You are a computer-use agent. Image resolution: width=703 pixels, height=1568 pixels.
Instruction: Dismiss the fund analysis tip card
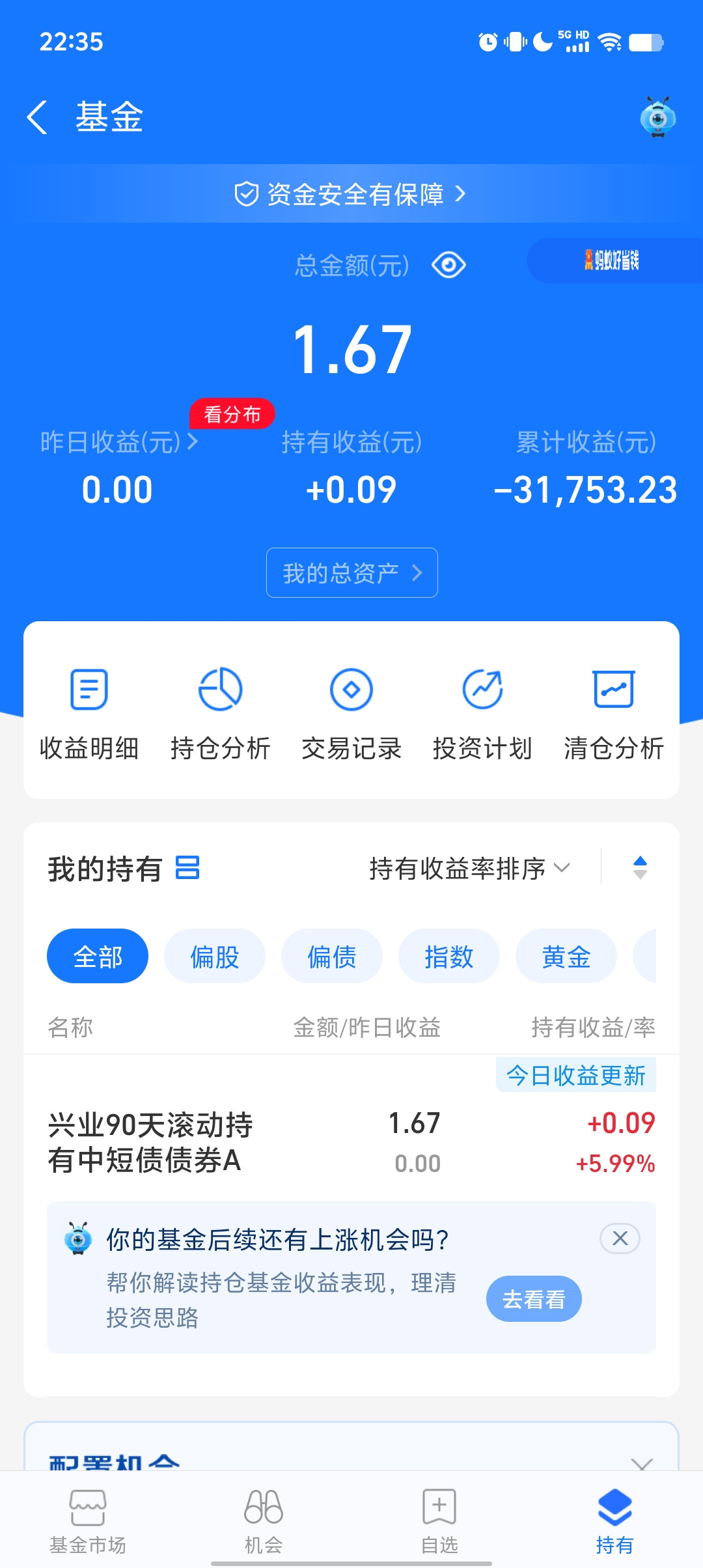pos(620,1239)
